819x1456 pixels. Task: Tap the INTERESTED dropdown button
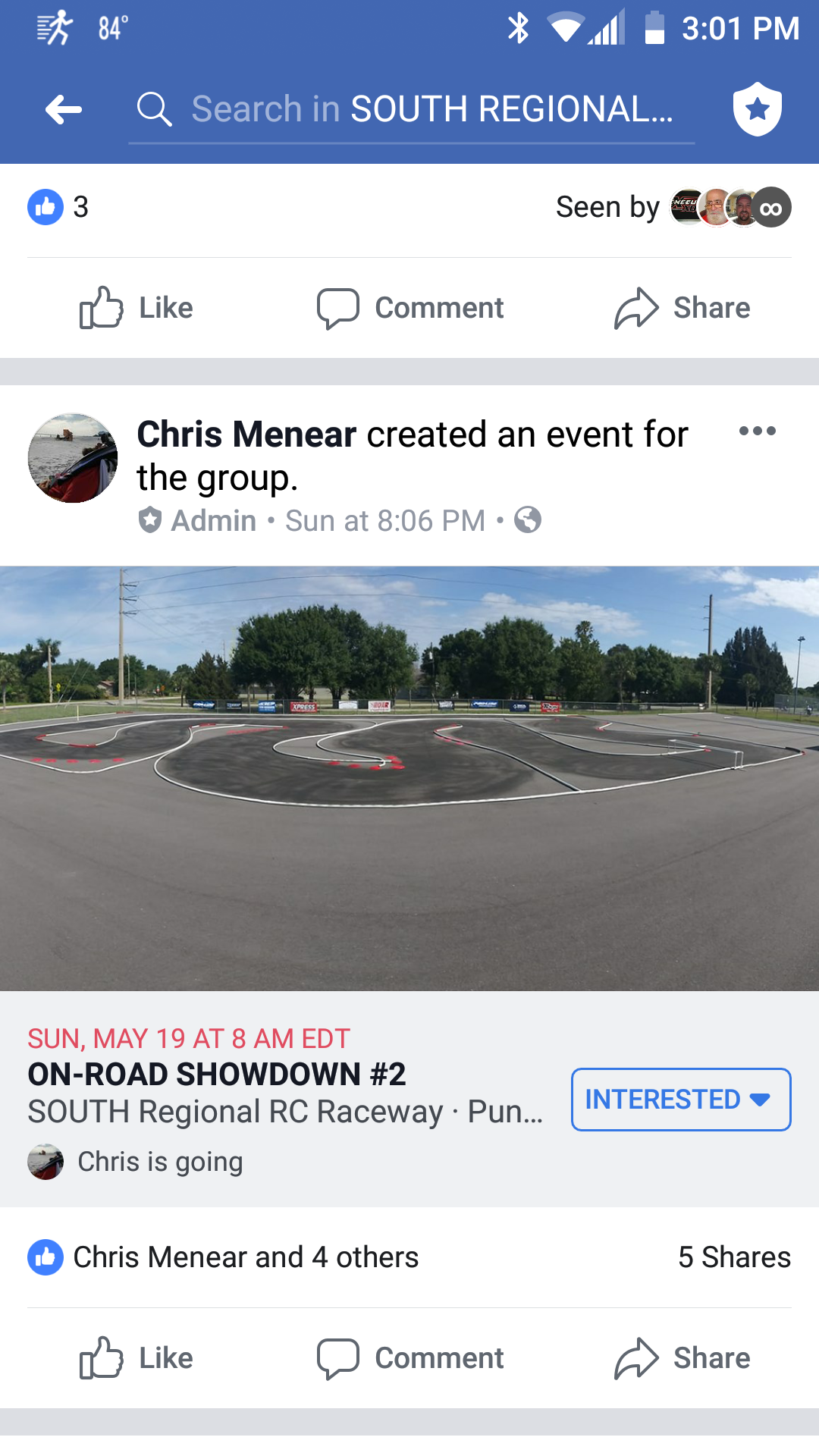click(680, 1100)
